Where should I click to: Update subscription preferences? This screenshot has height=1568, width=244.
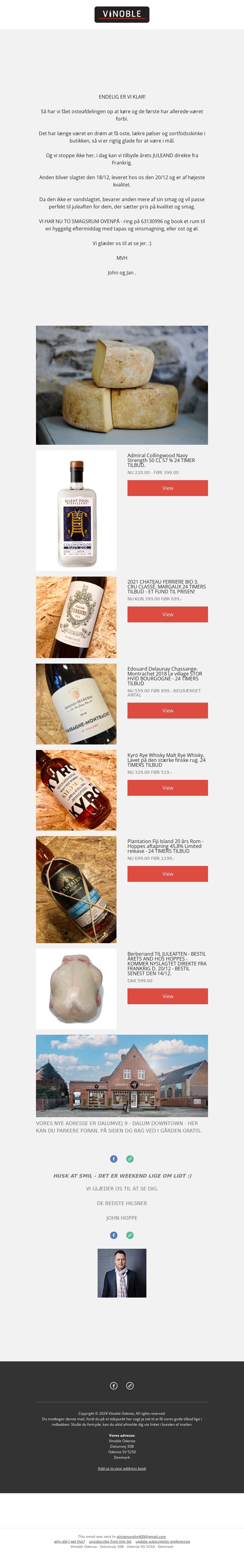click(163, 1541)
